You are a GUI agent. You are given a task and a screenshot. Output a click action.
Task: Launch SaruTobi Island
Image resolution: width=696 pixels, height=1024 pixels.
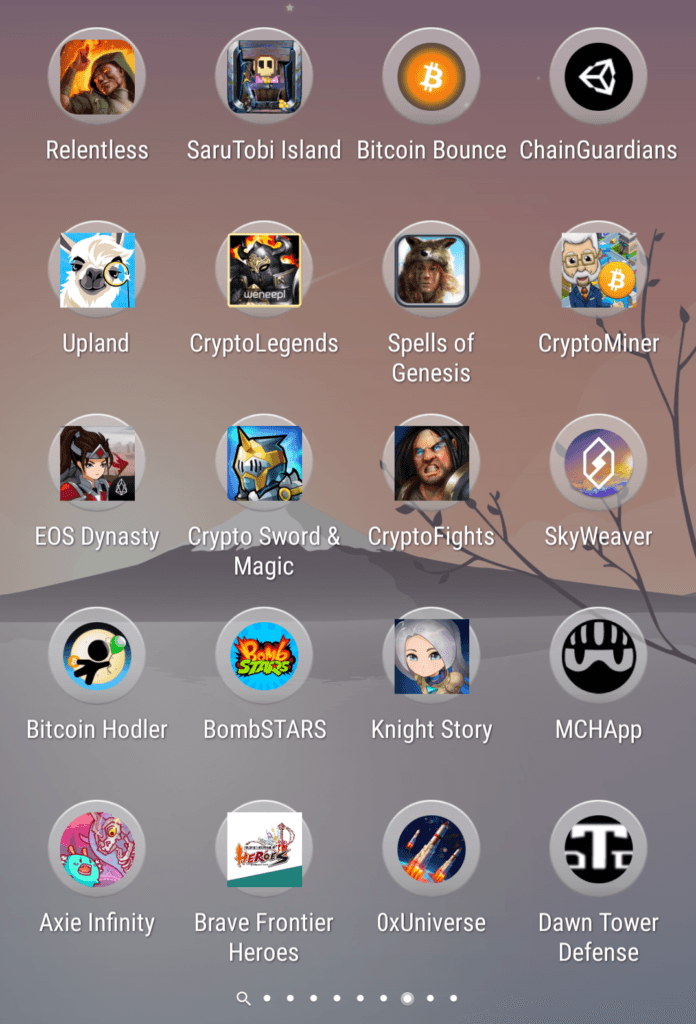(x=264, y=77)
